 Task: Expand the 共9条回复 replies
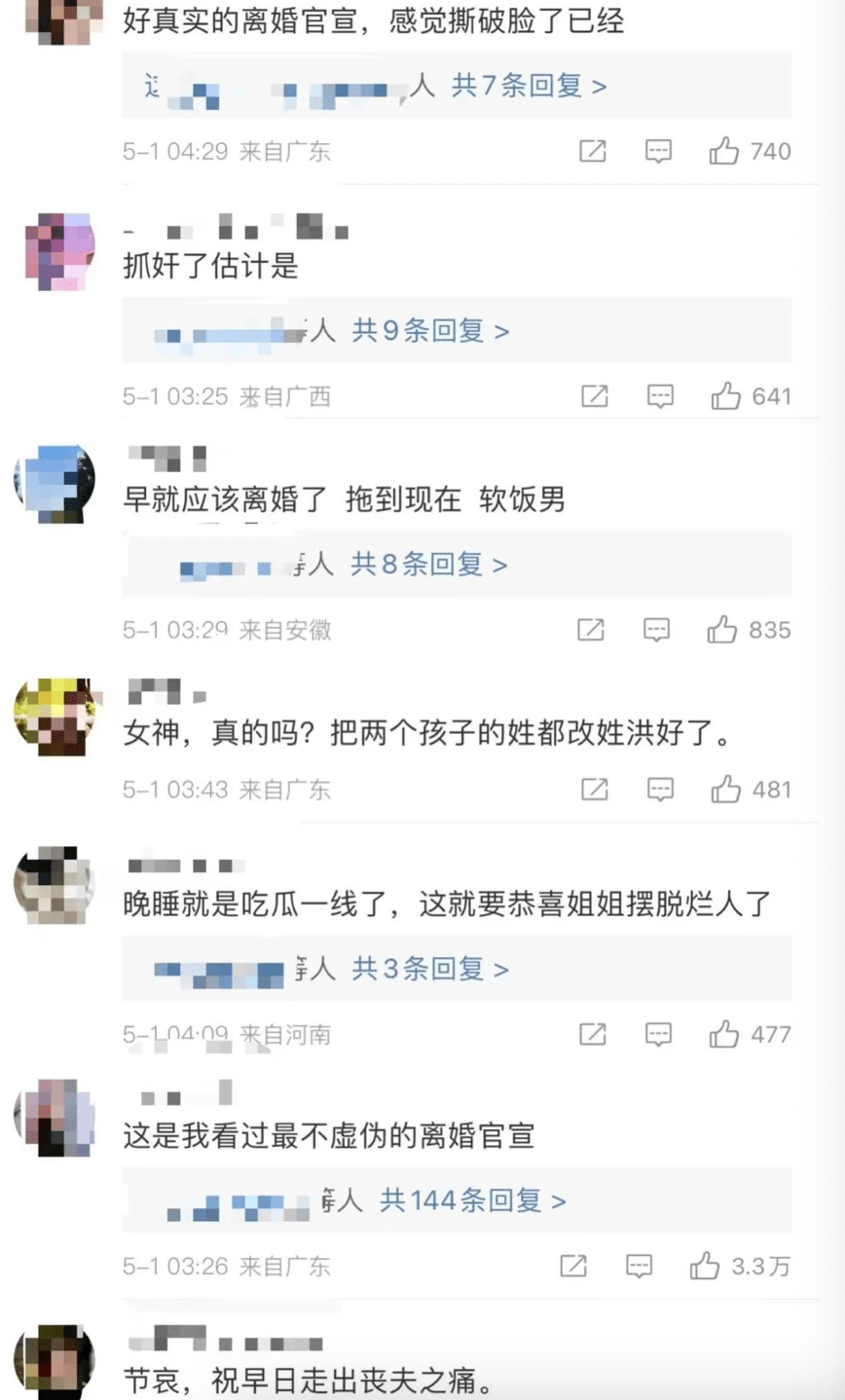[x=430, y=331]
